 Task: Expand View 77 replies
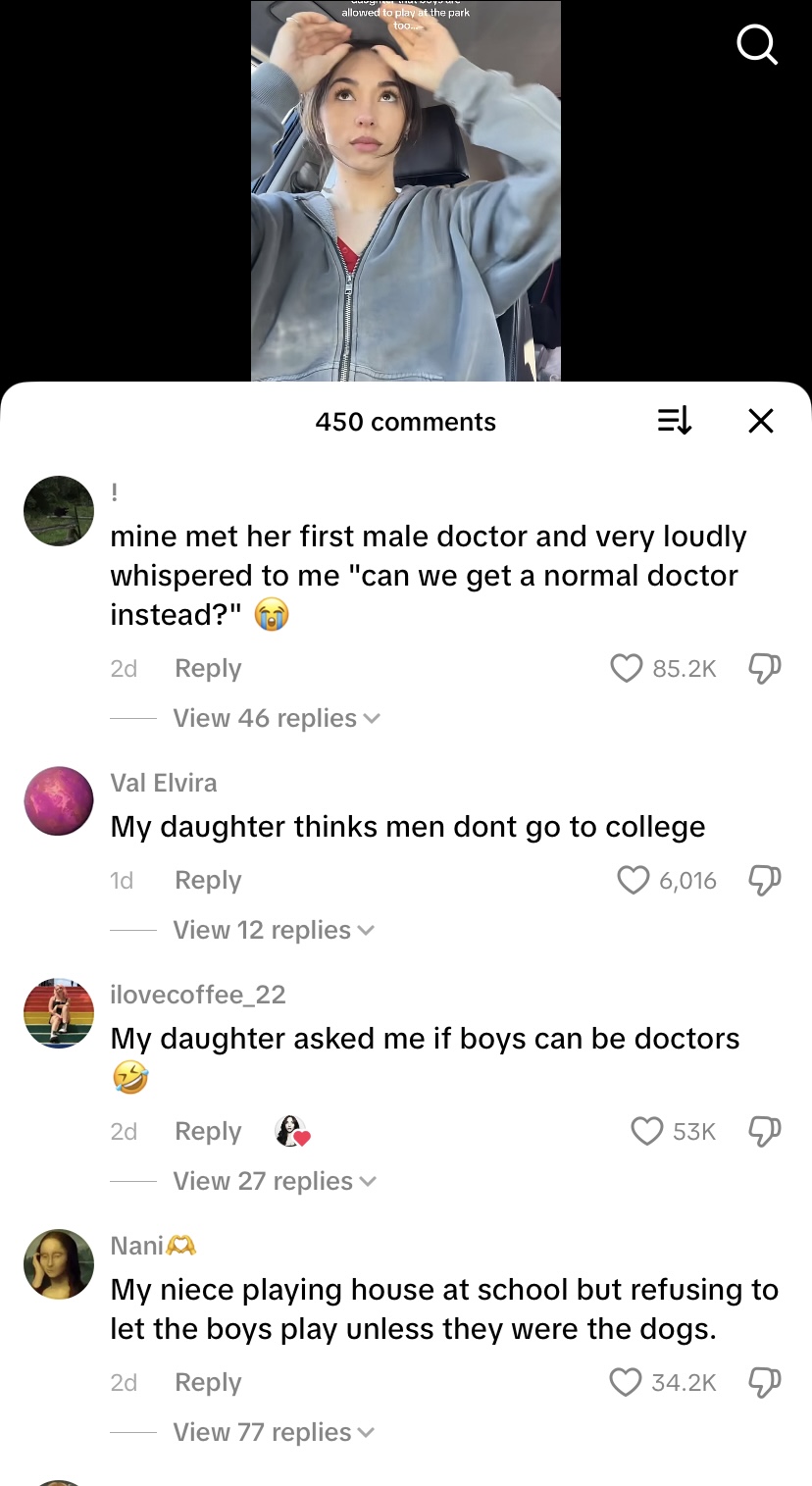coord(275,1432)
